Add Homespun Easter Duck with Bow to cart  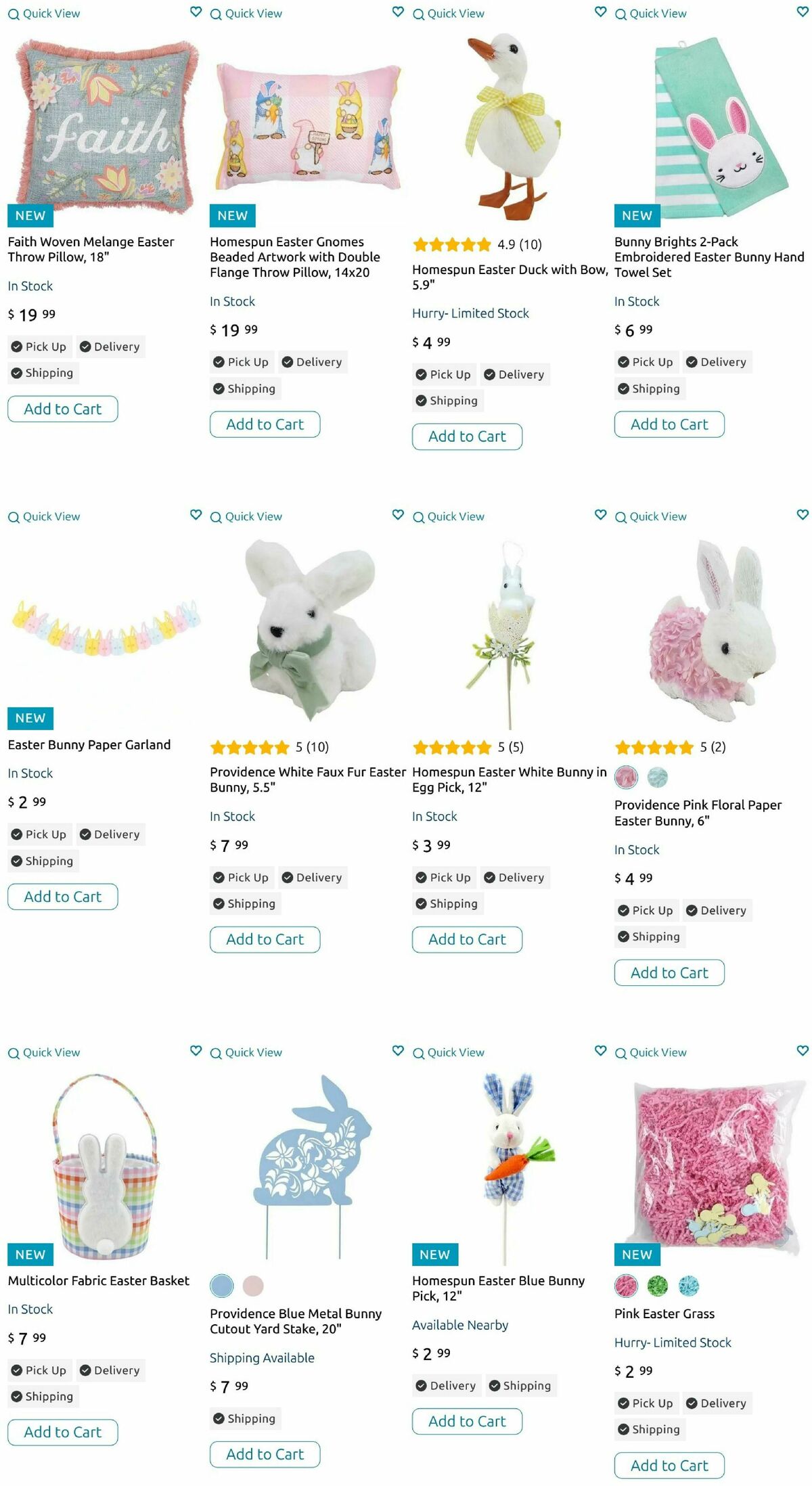click(467, 436)
